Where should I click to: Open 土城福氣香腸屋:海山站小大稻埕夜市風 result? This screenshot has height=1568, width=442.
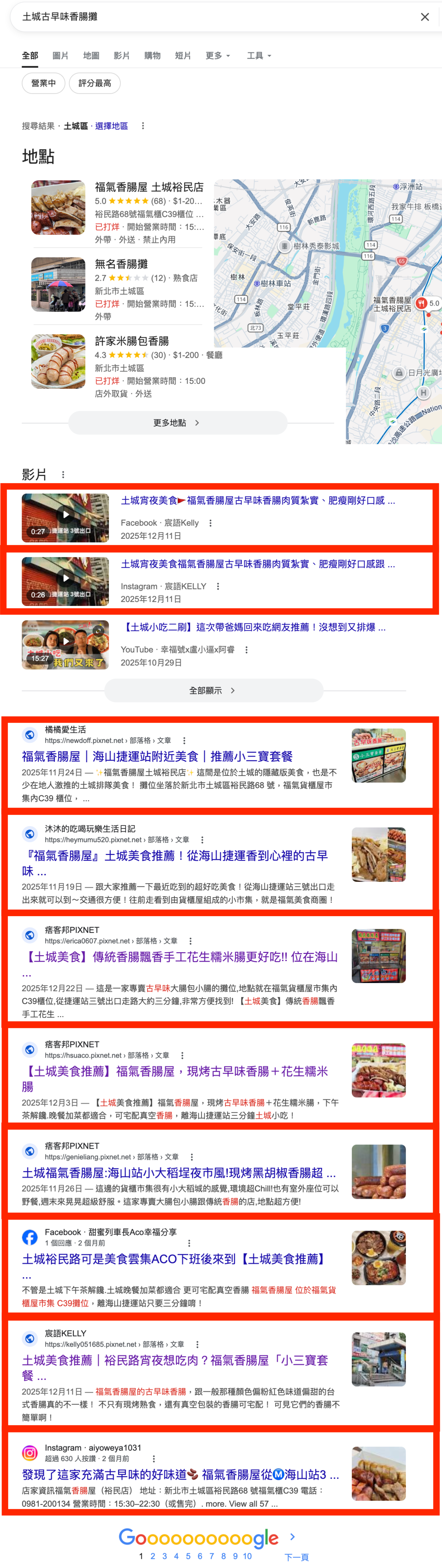[x=178, y=1172]
